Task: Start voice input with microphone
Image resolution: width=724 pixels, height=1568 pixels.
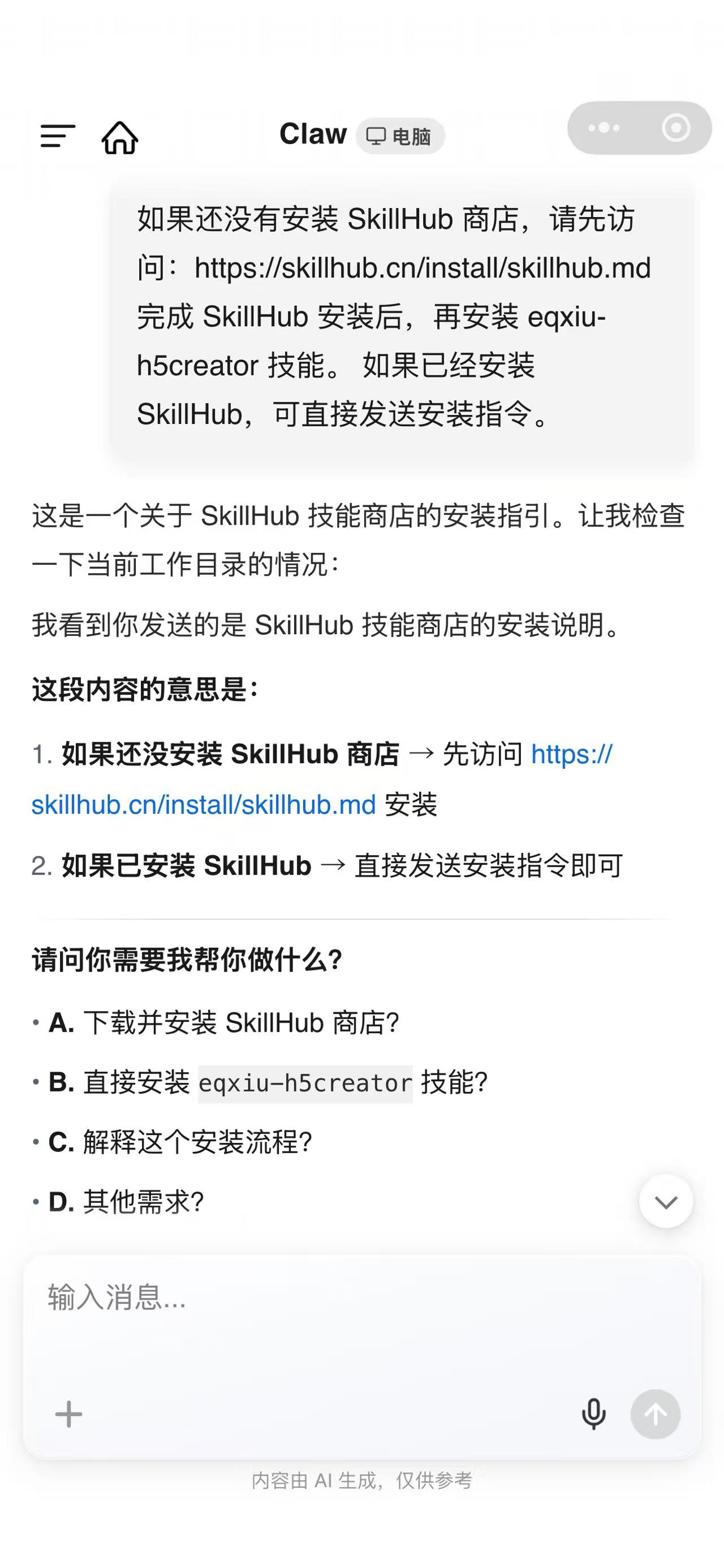Action: click(593, 1413)
